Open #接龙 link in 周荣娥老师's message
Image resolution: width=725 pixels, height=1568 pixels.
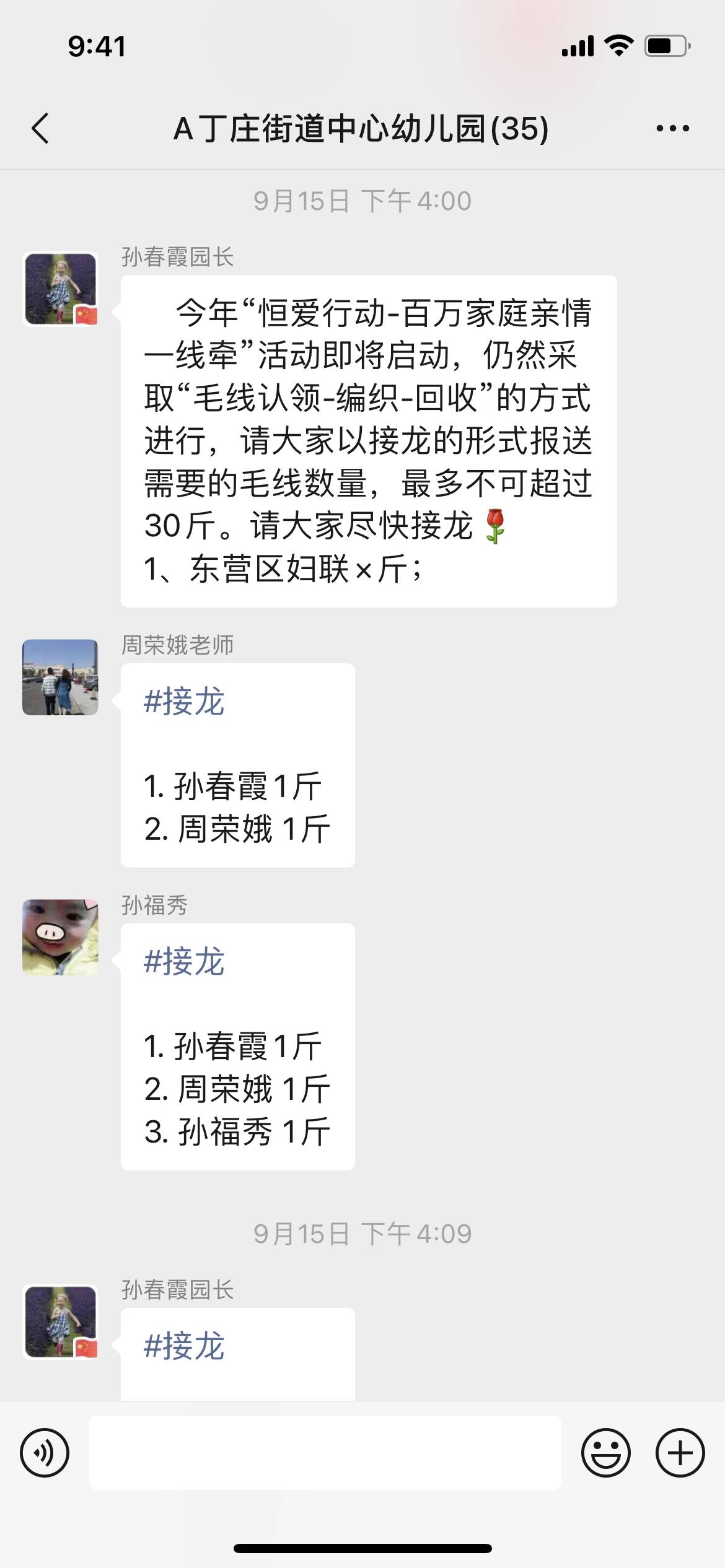coord(184,702)
